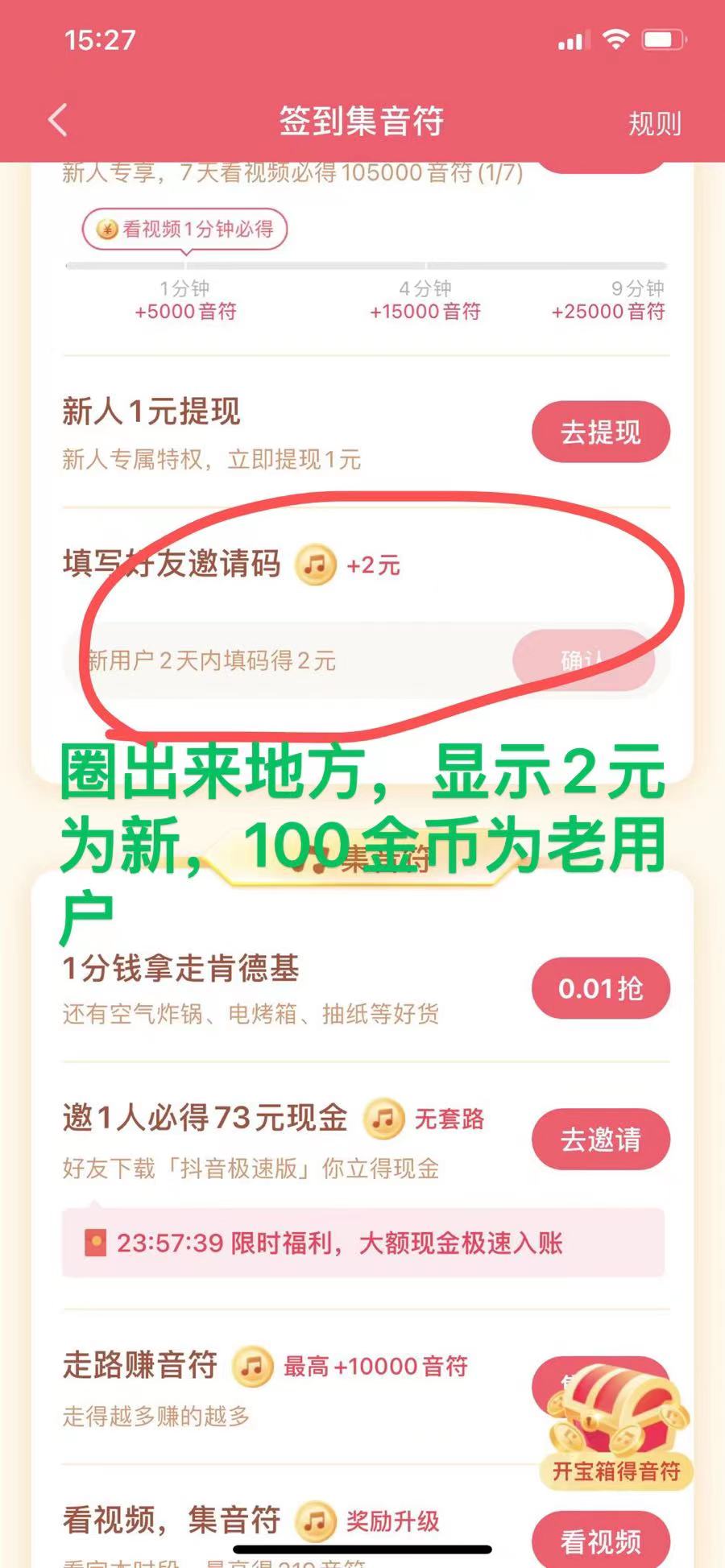
Task: Go back from the 签到集音符 page
Action: tap(58, 121)
